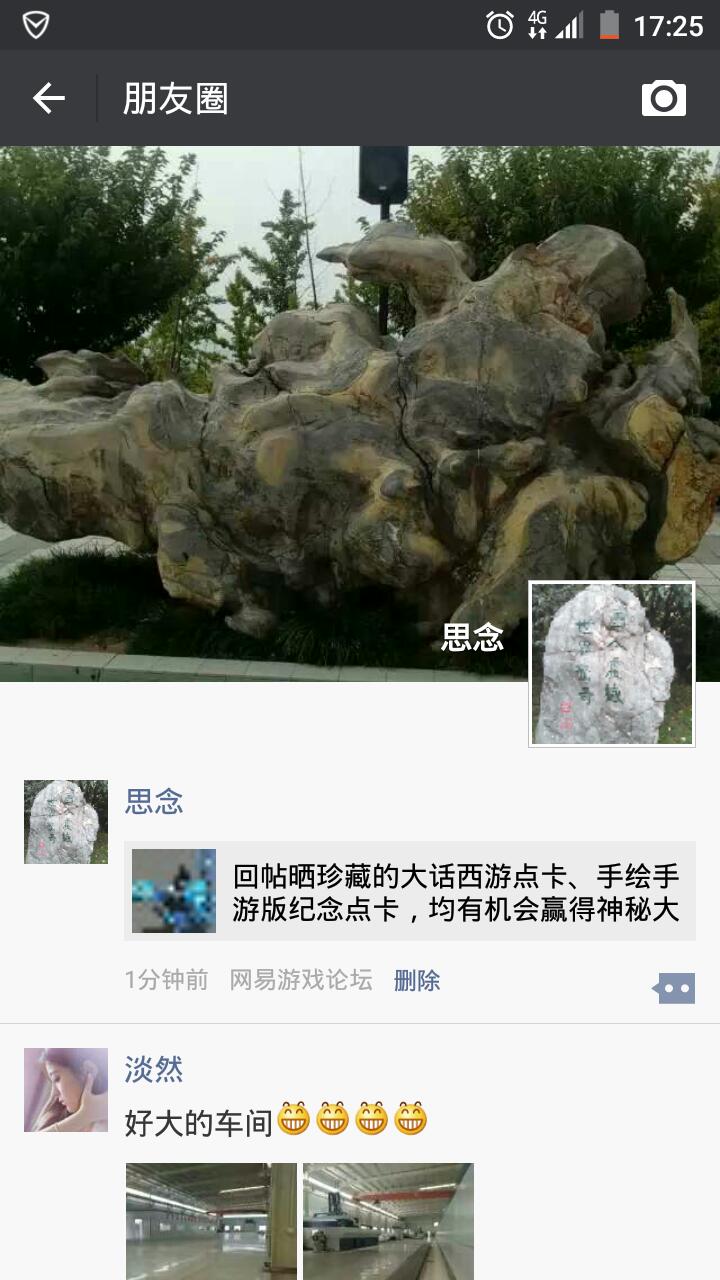Open the camera to post a moment
This screenshot has height=1280, width=720.
pos(663,98)
